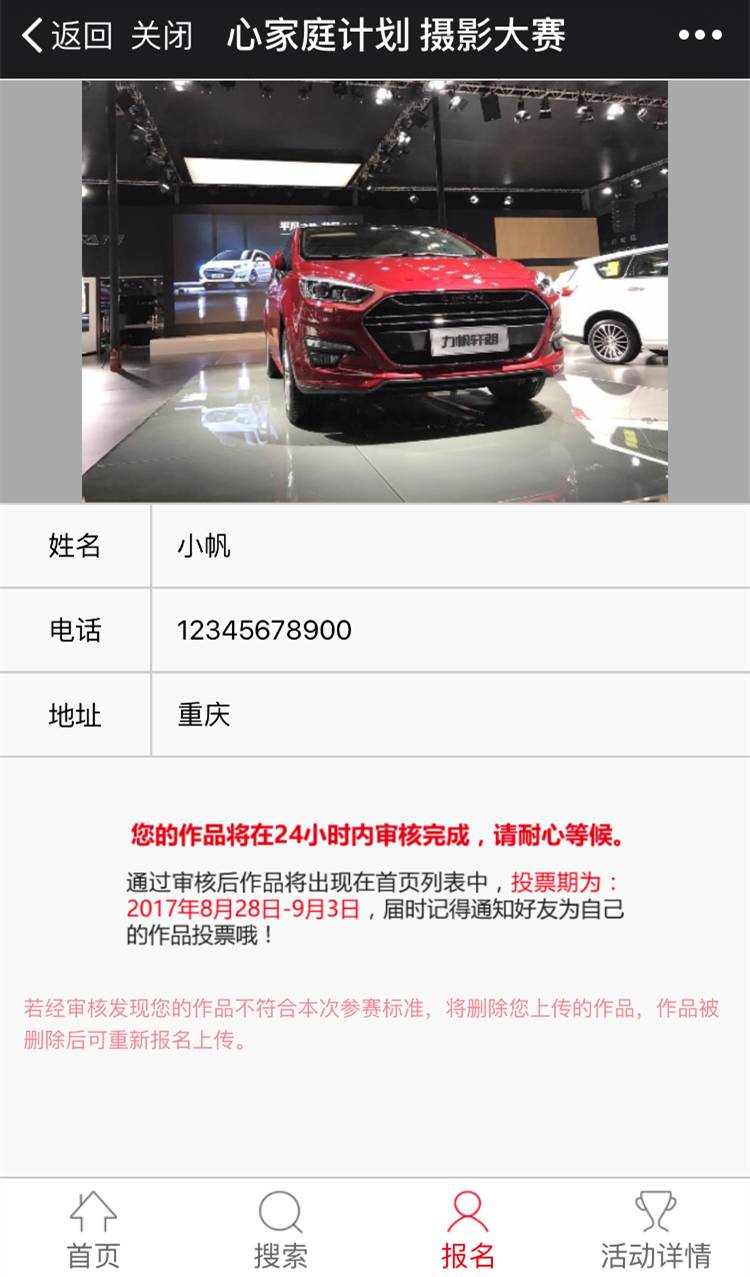Screen dimensions: 750x1277
Task: Close the page with 关闭
Action: pos(161,36)
